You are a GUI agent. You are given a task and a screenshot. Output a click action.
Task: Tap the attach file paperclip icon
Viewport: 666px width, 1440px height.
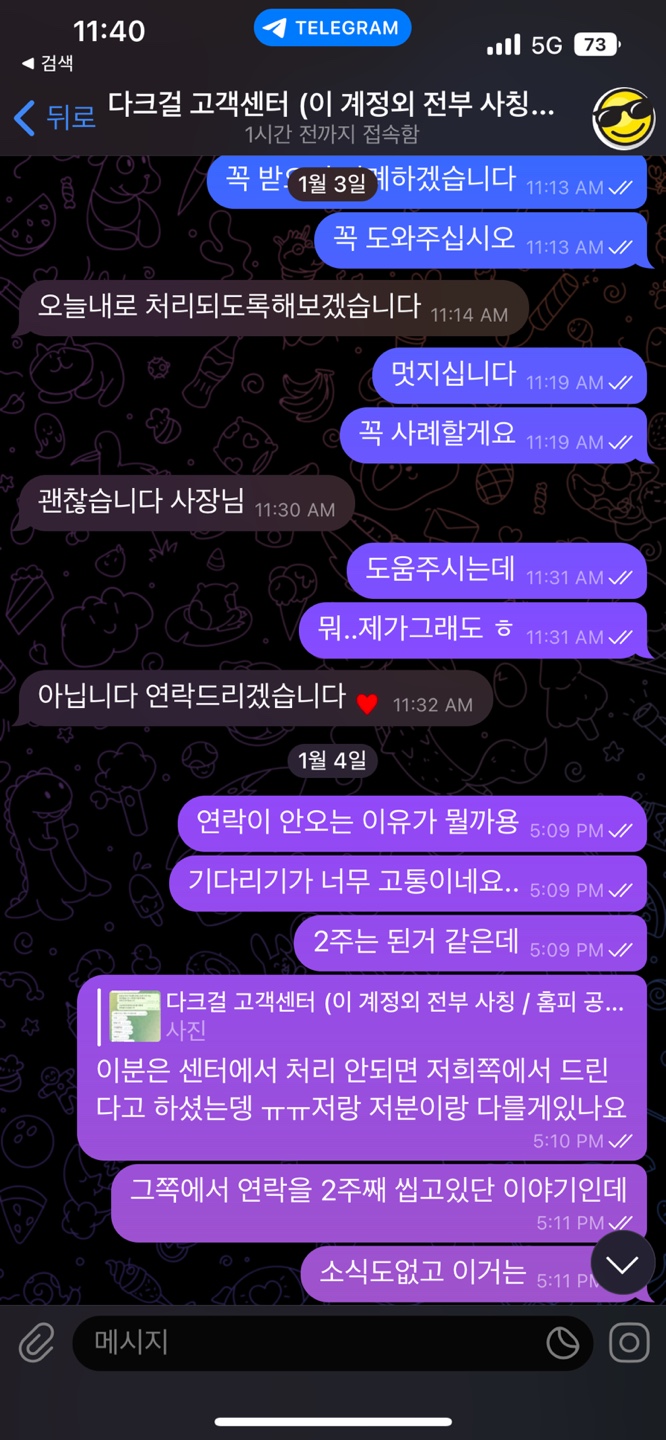coord(37,1343)
